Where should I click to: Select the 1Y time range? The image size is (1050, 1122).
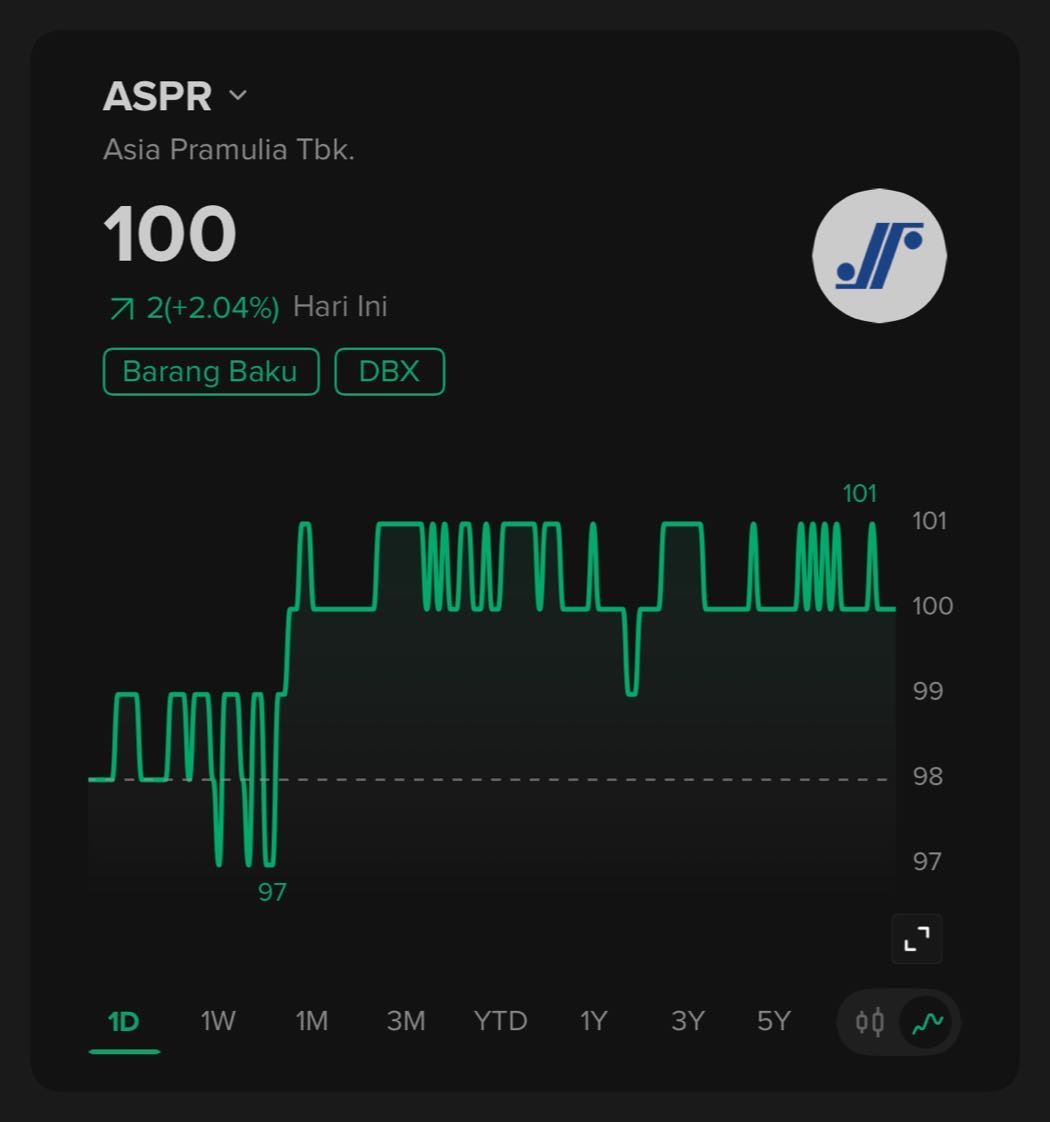pos(594,1021)
